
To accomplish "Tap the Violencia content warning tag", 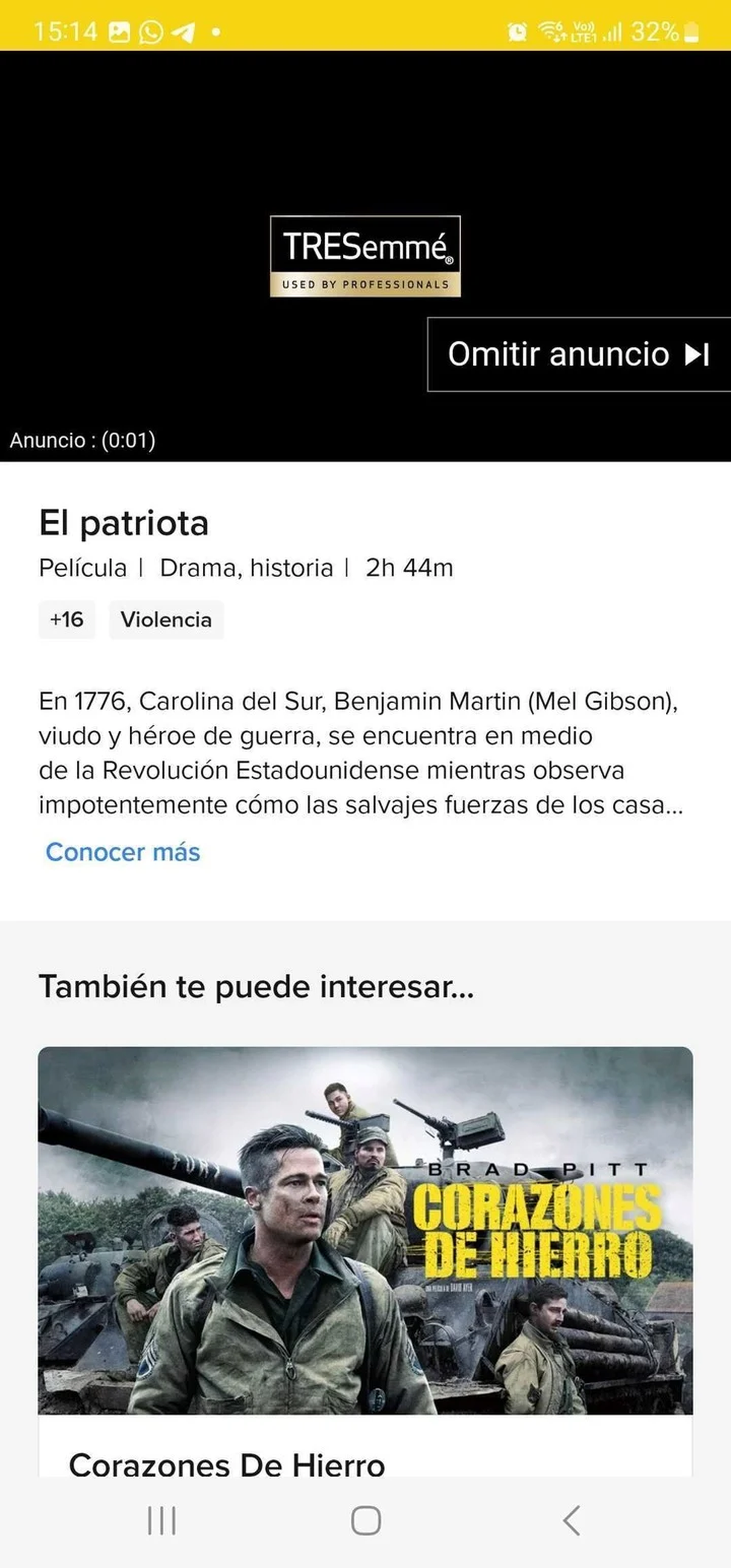I will point(166,620).
